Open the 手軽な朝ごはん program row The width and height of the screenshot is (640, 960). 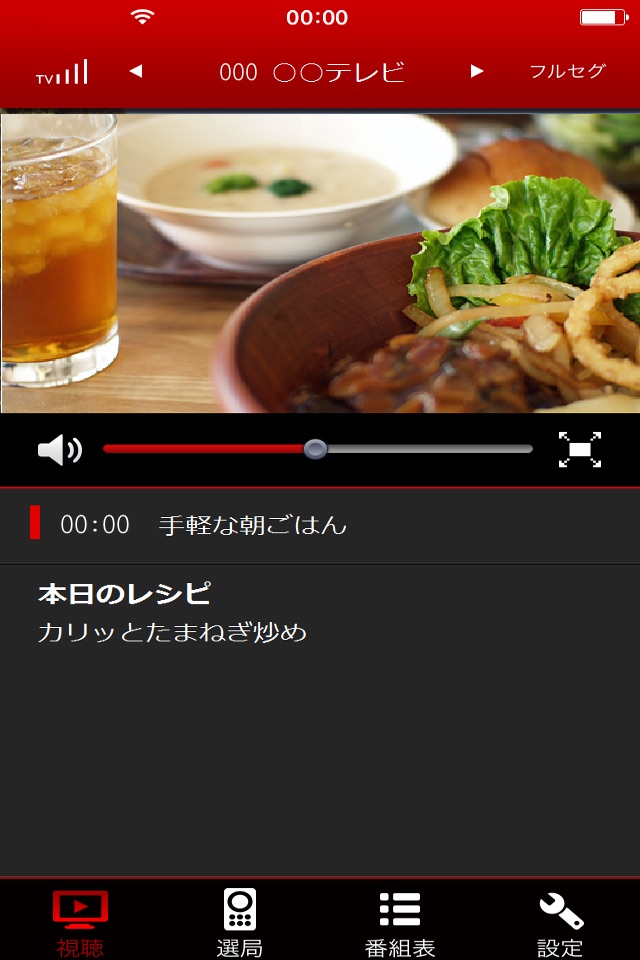(x=320, y=525)
